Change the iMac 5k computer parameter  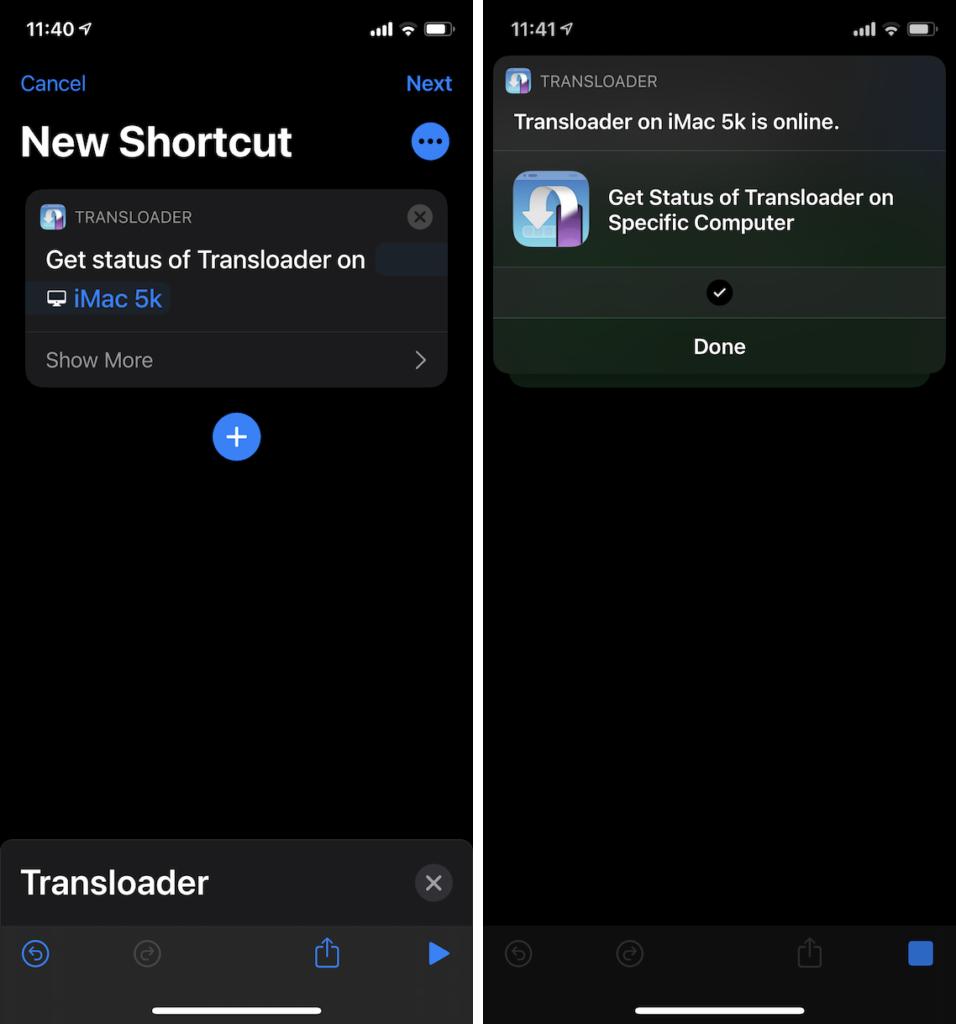tap(117, 298)
